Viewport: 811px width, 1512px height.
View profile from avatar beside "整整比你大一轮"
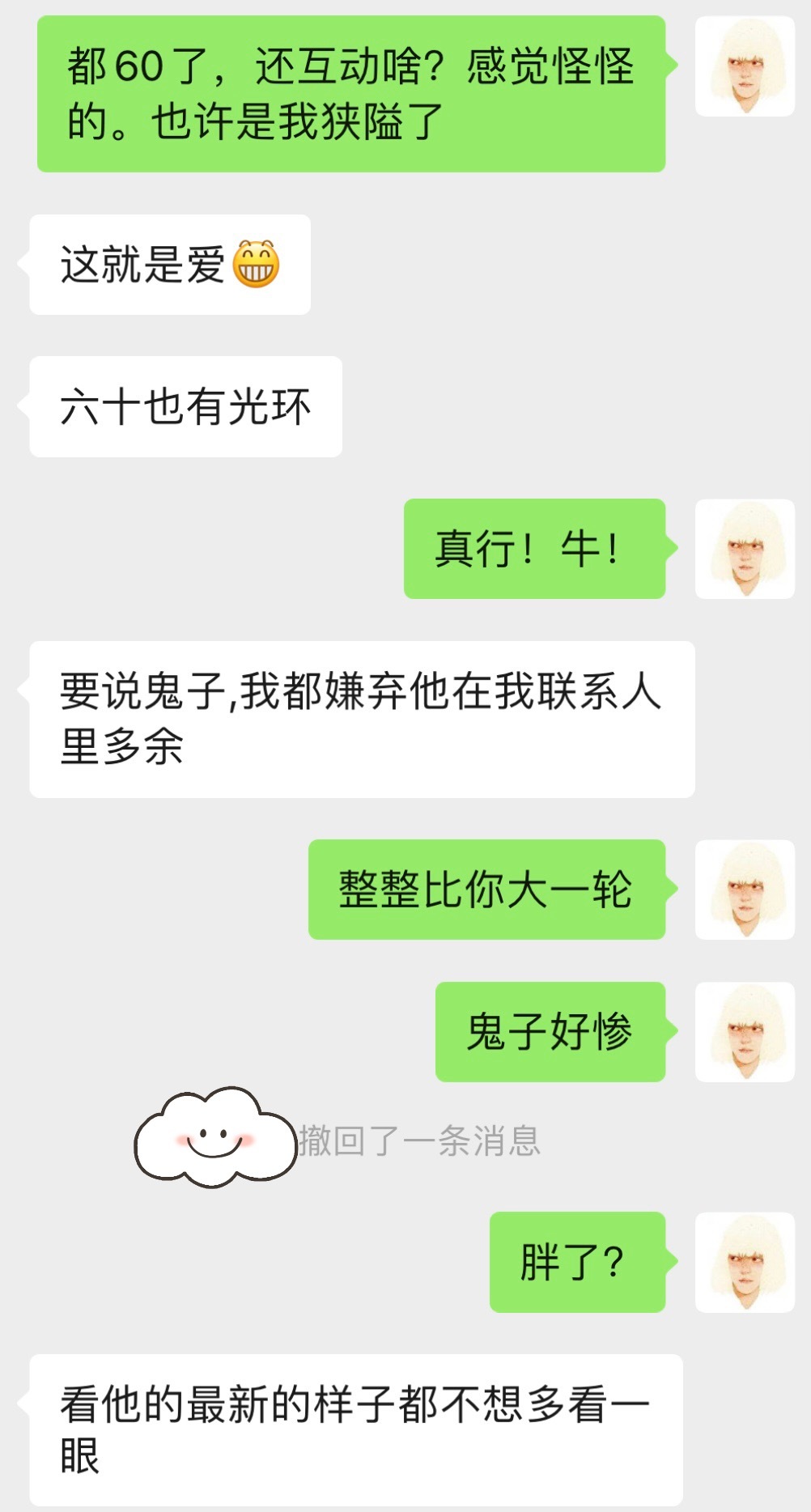coord(745,890)
